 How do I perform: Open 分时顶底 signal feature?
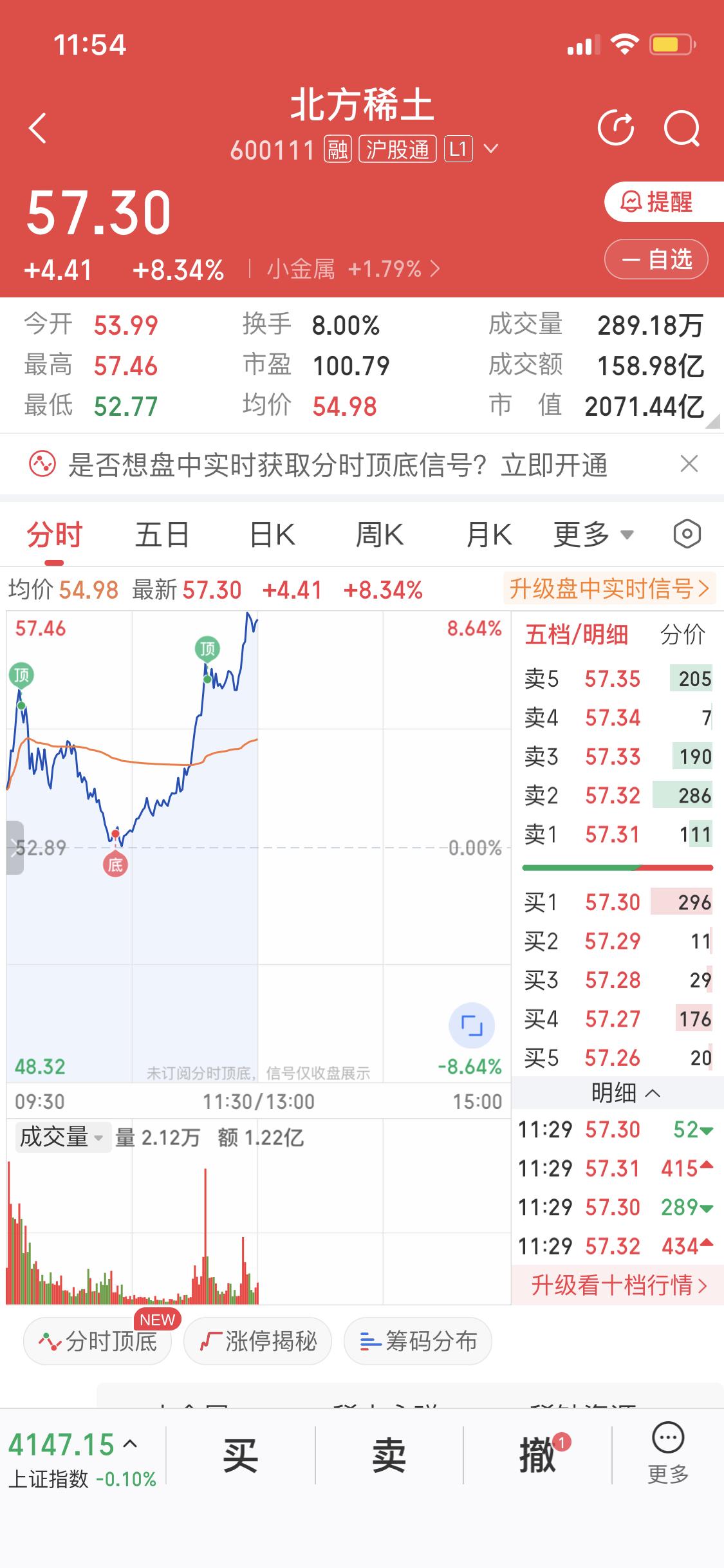97,1341
